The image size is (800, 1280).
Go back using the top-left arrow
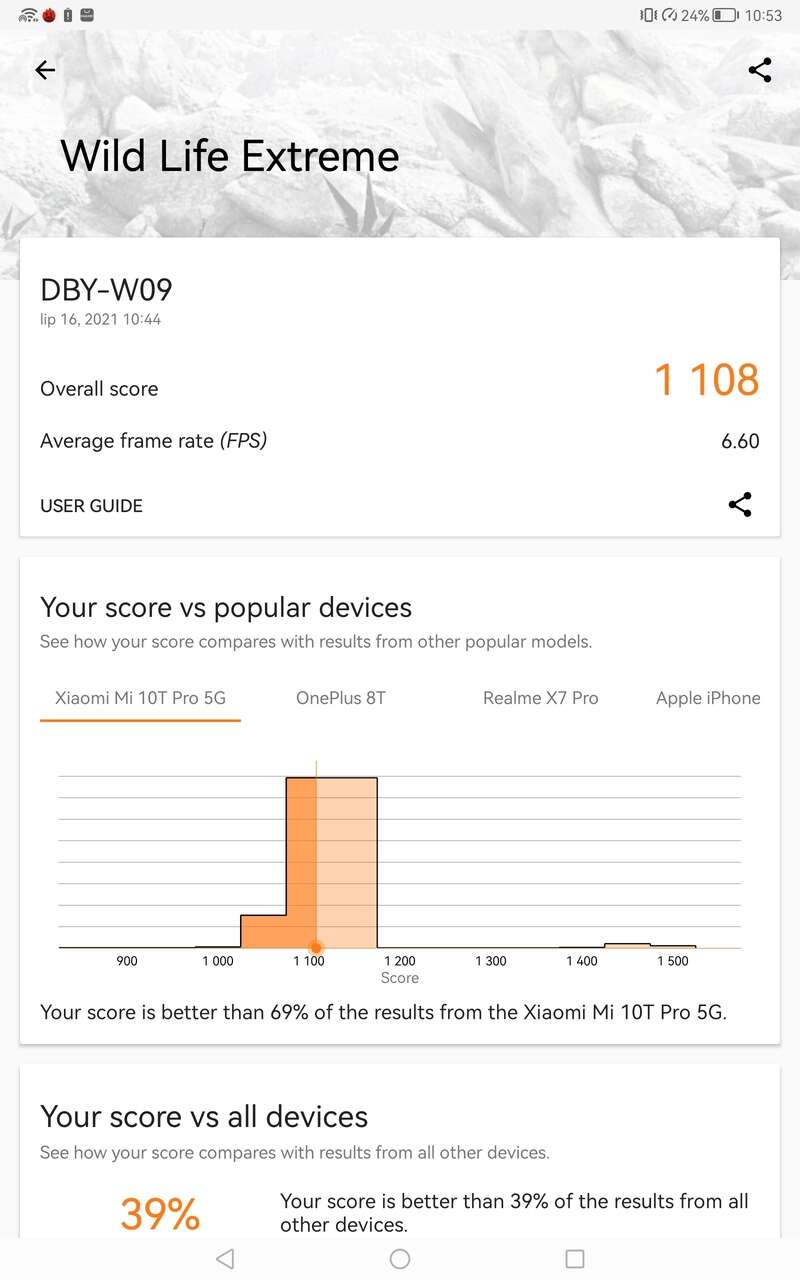[x=45, y=70]
